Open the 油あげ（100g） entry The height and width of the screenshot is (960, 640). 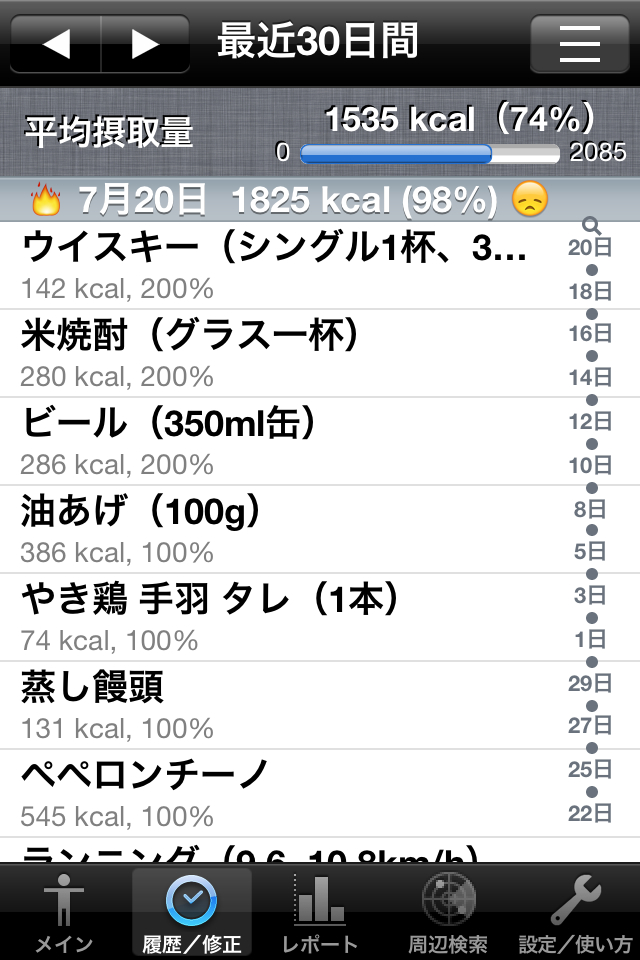click(x=280, y=529)
